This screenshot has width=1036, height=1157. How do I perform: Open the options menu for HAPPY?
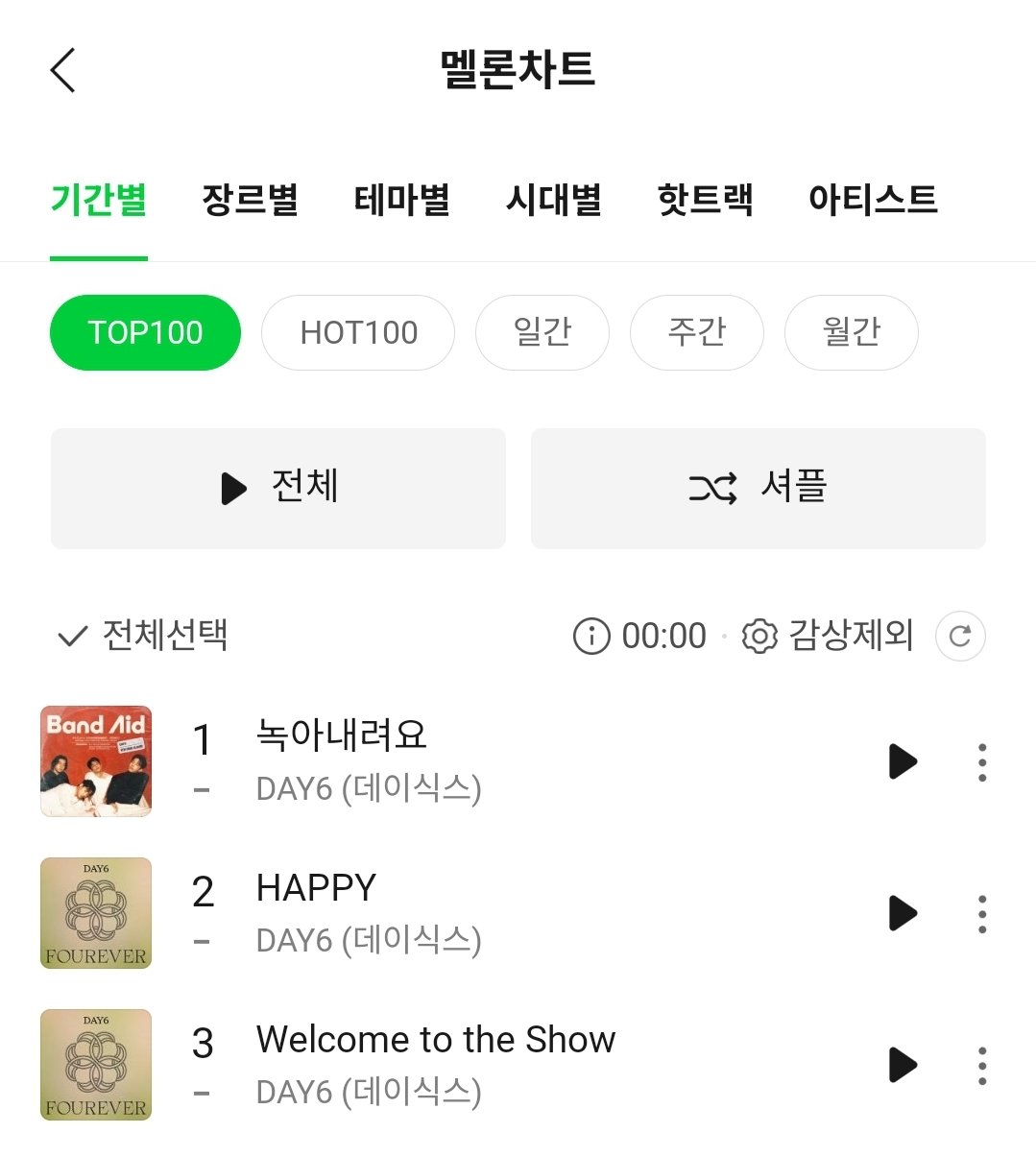click(981, 913)
